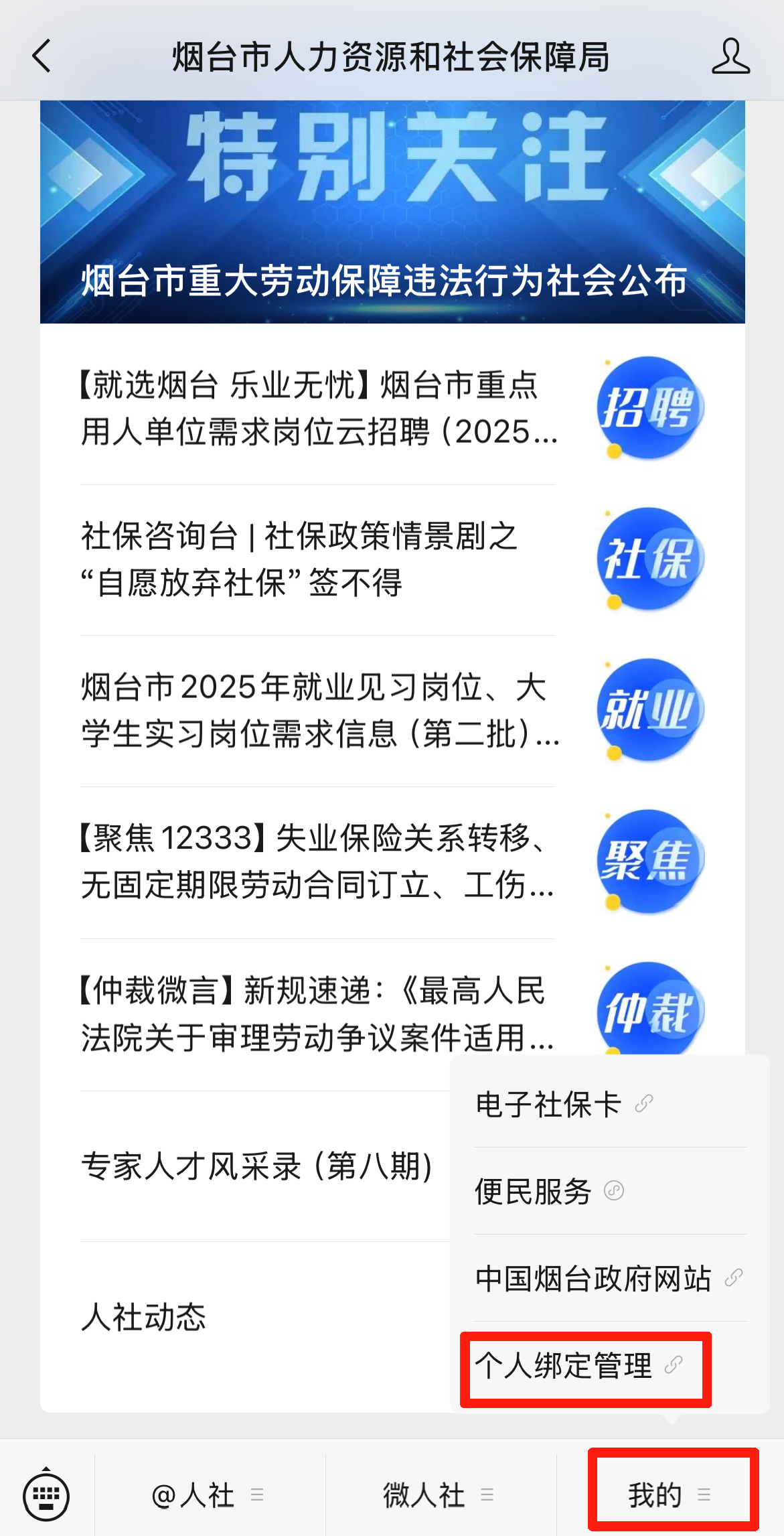Tap the 我的 bottom menu
The height and width of the screenshot is (1536, 784).
(x=670, y=1495)
